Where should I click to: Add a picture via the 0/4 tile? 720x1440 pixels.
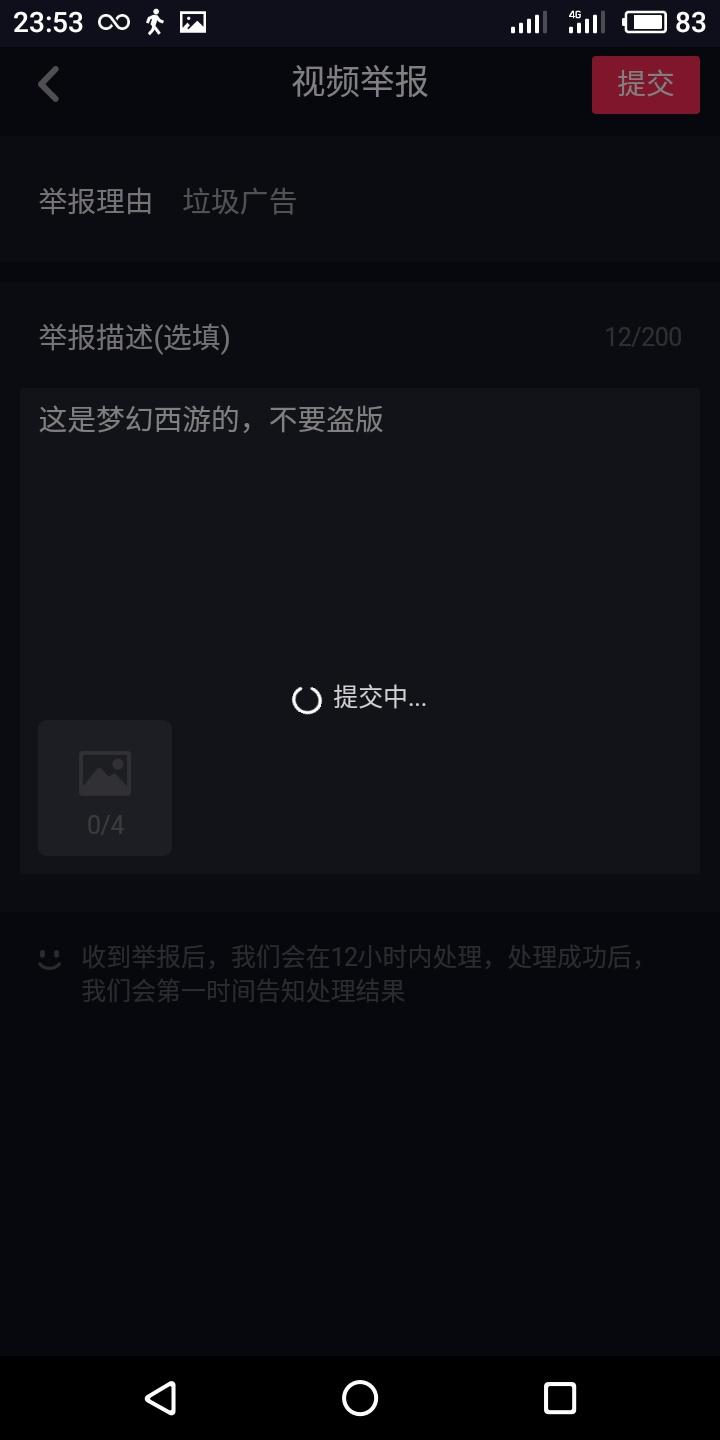(x=105, y=788)
